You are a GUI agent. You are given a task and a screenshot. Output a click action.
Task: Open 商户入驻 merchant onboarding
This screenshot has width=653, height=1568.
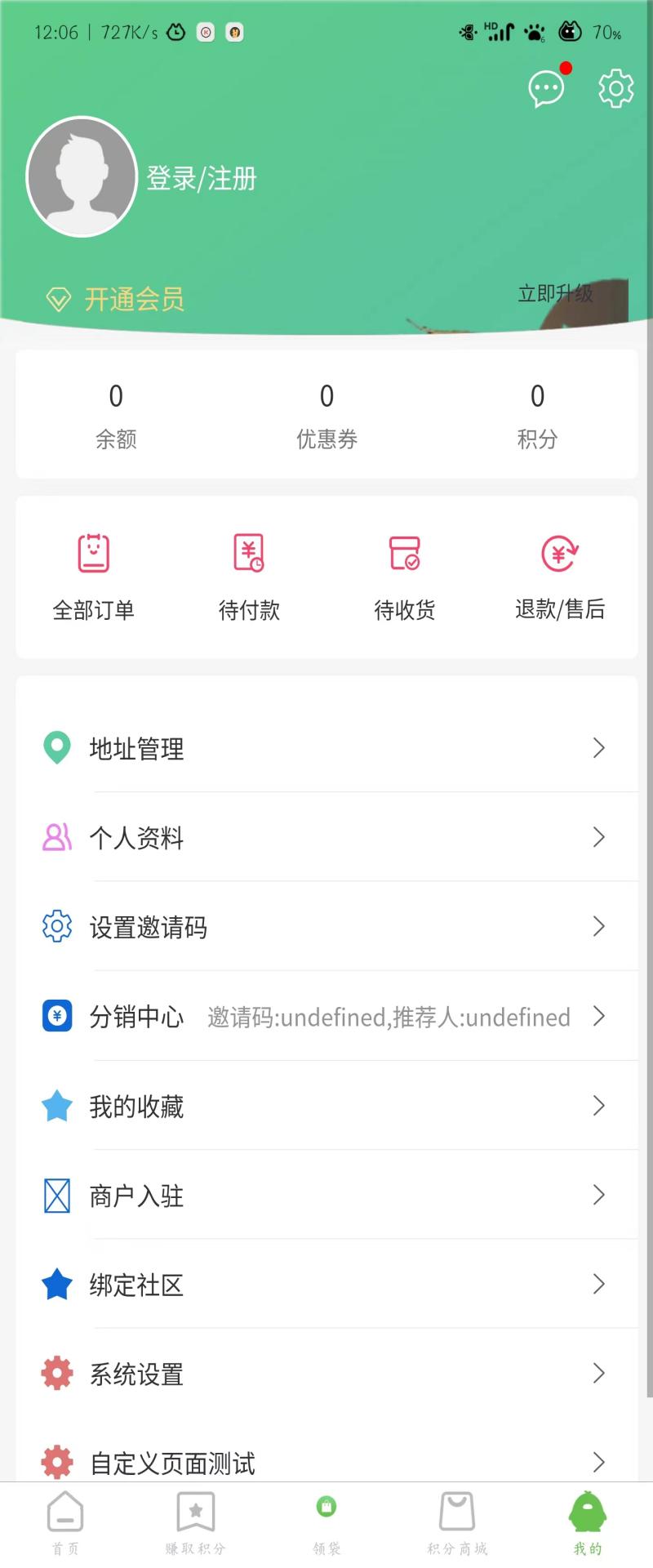pyautogui.click(x=326, y=1196)
